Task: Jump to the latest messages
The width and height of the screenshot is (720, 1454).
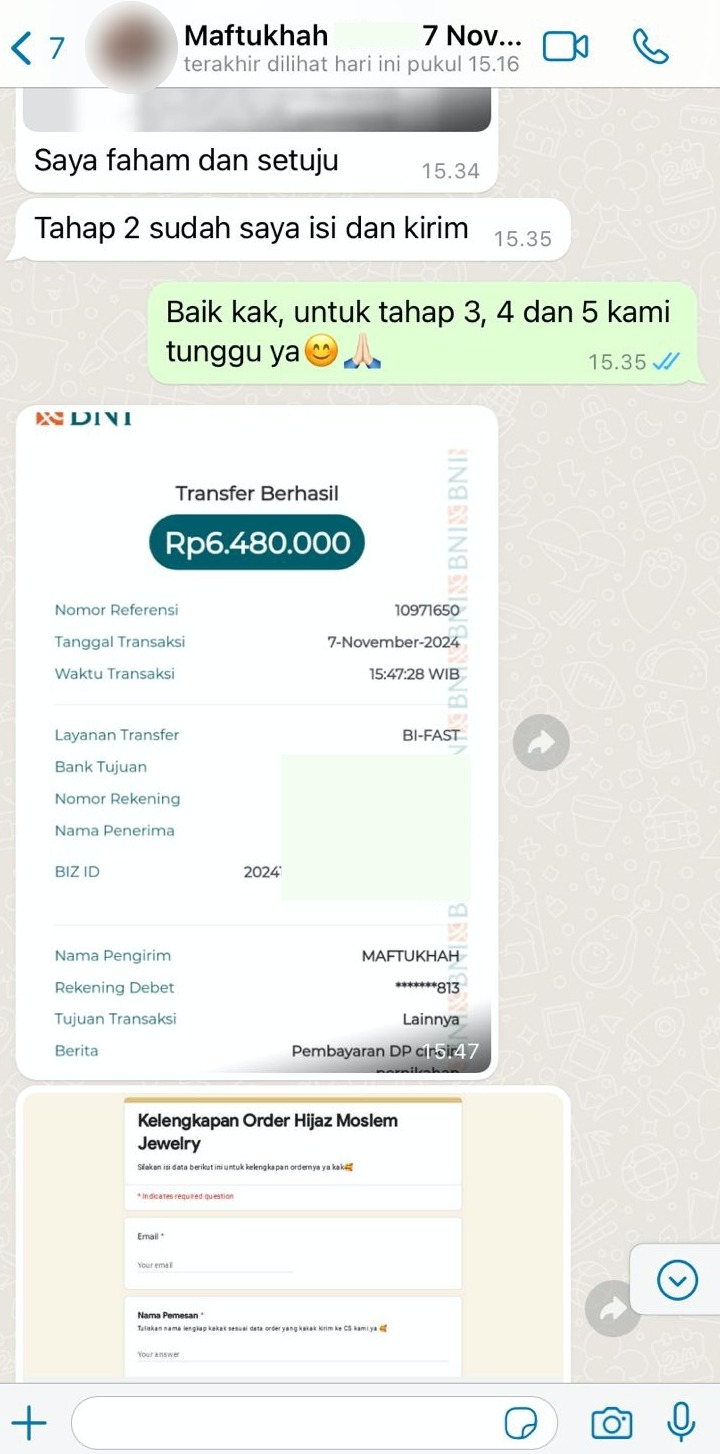Action: [x=677, y=1279]
